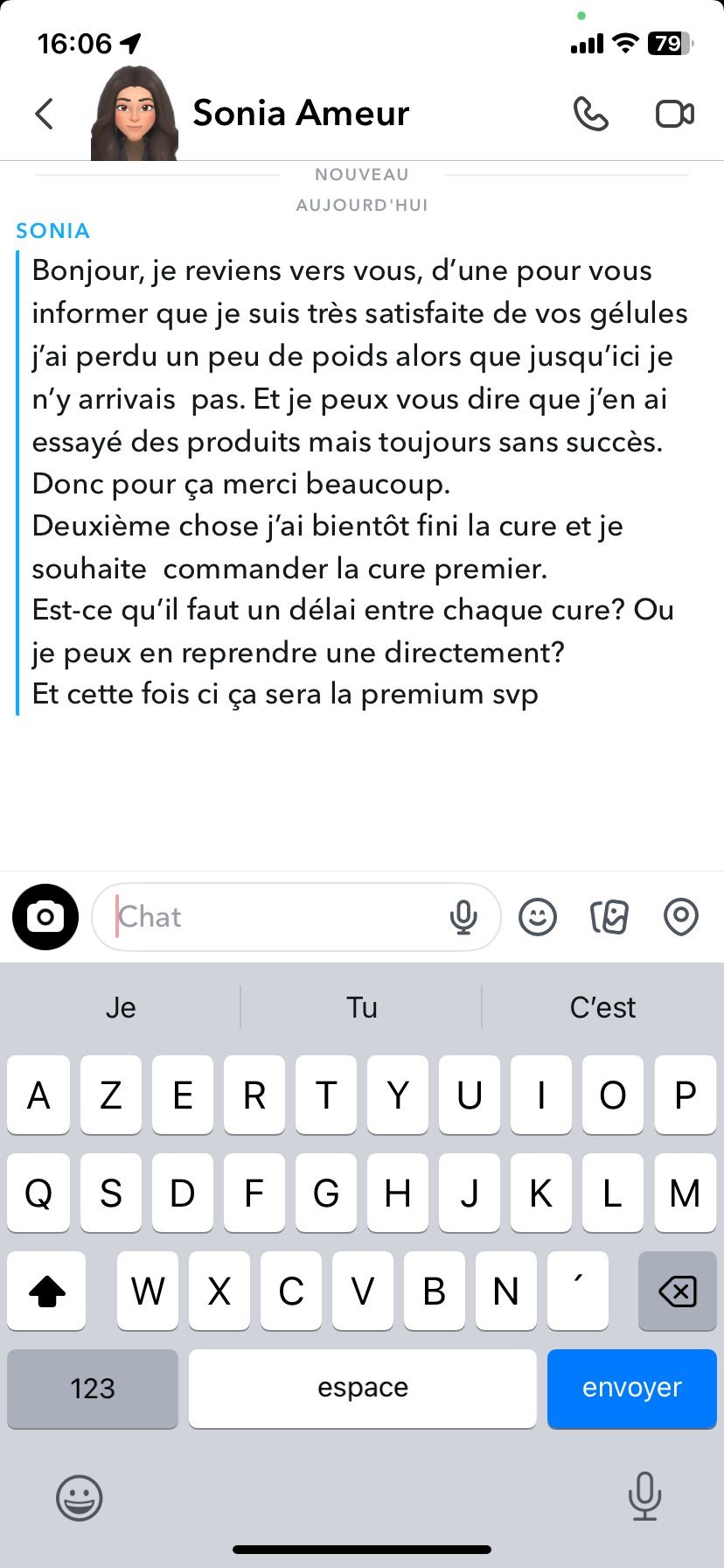Share location with the pin icon
The image size is (724, 1568).
click(x=681, y=917)
